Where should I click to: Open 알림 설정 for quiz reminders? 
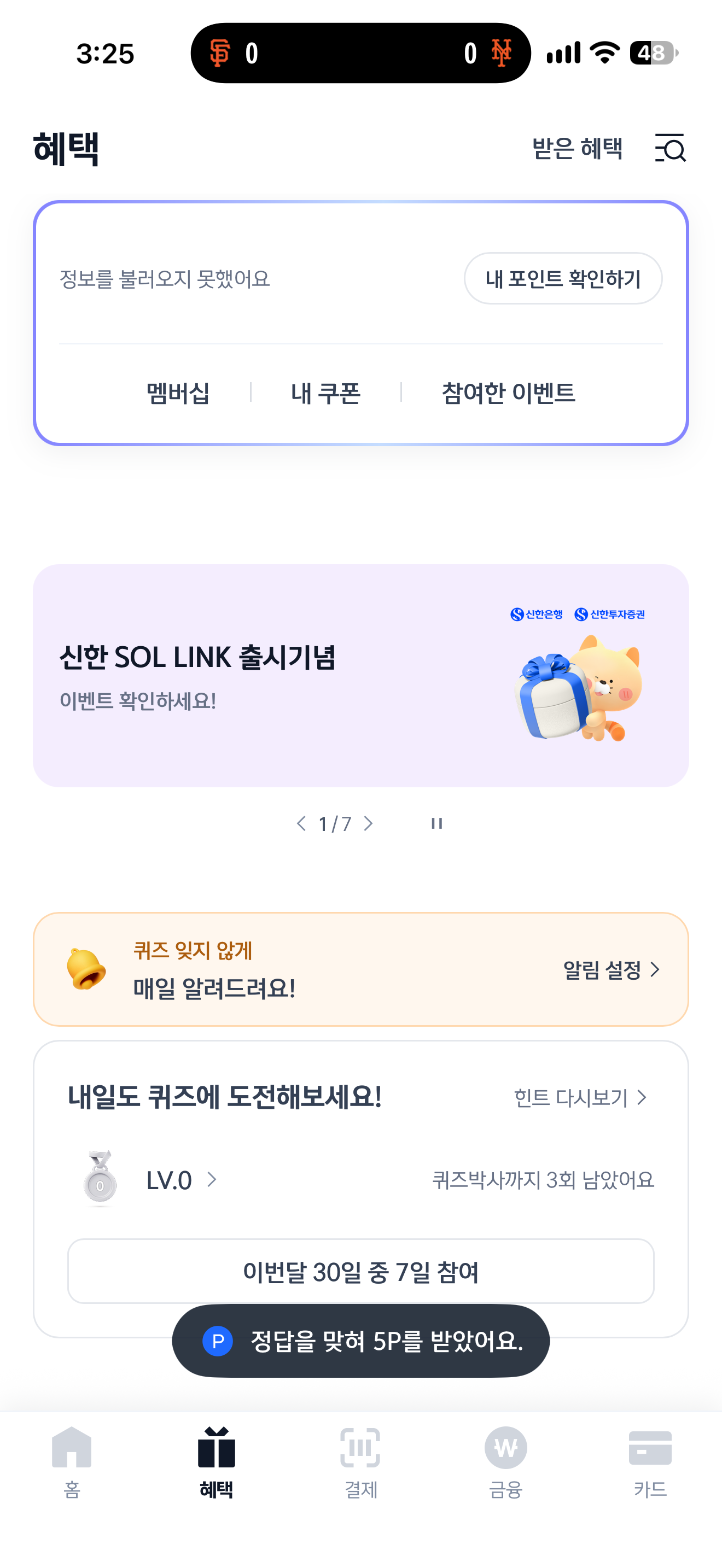[612, 970]
